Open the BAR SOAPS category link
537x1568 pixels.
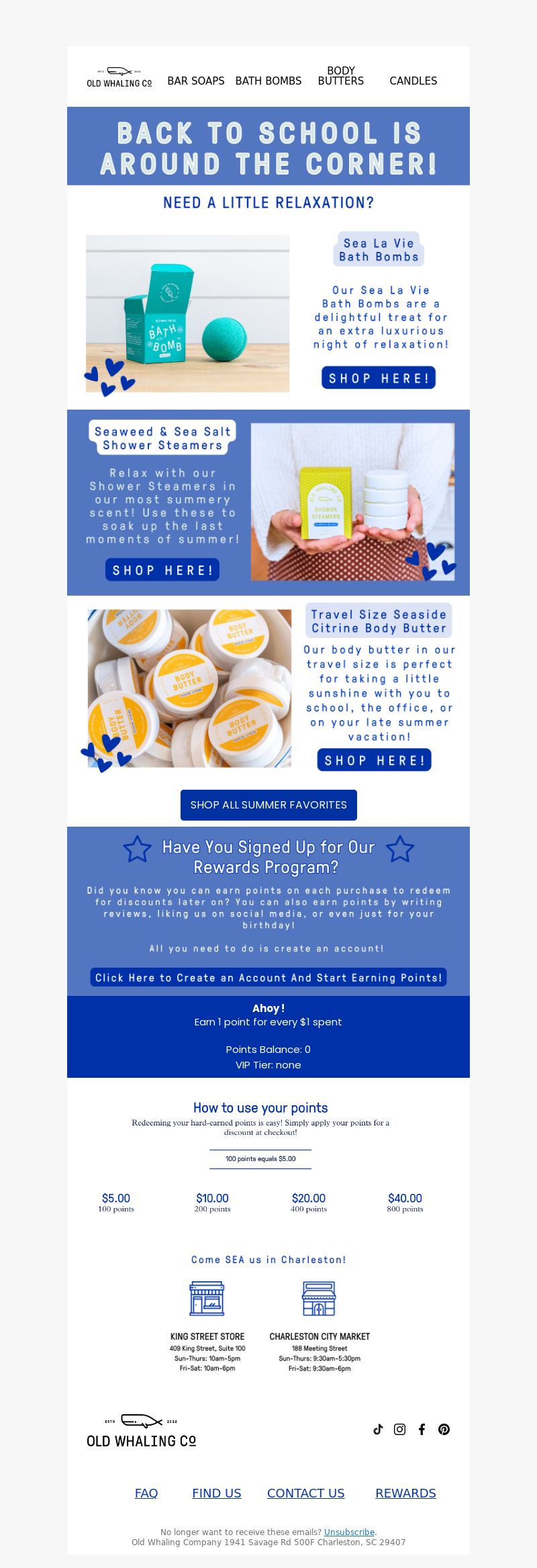(x=195, y=81)
